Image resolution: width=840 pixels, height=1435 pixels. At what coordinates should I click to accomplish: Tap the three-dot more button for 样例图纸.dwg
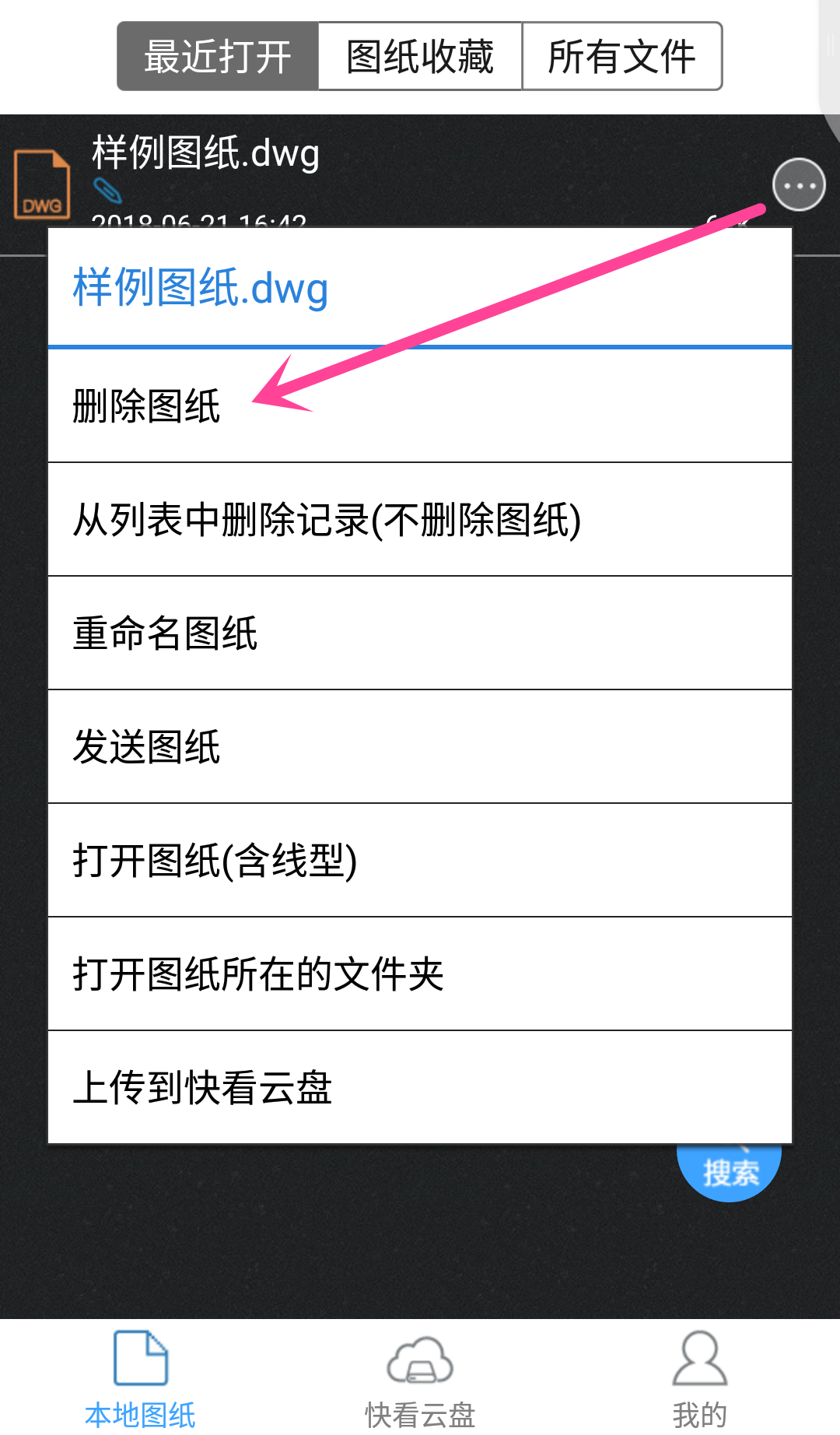(x=799, y=184)
